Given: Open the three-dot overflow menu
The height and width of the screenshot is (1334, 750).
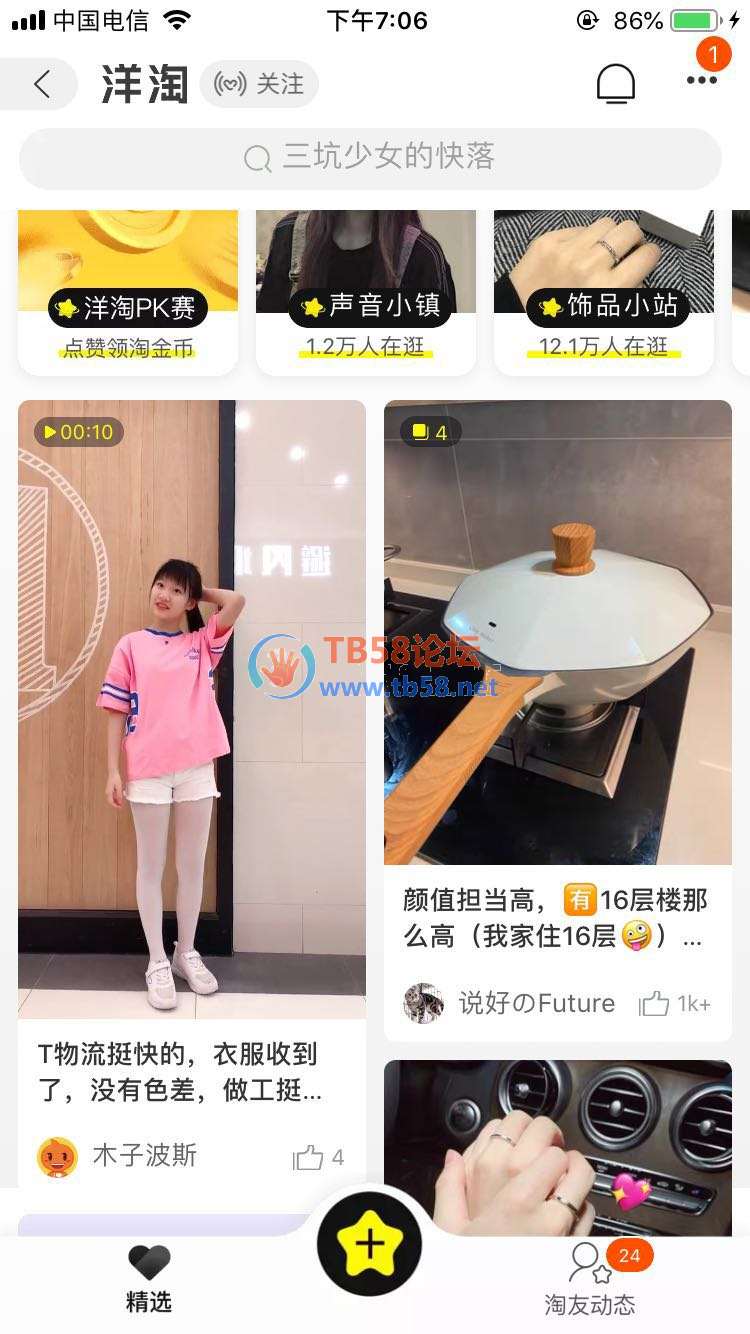Looking at the screenshot, I should 702,82.
